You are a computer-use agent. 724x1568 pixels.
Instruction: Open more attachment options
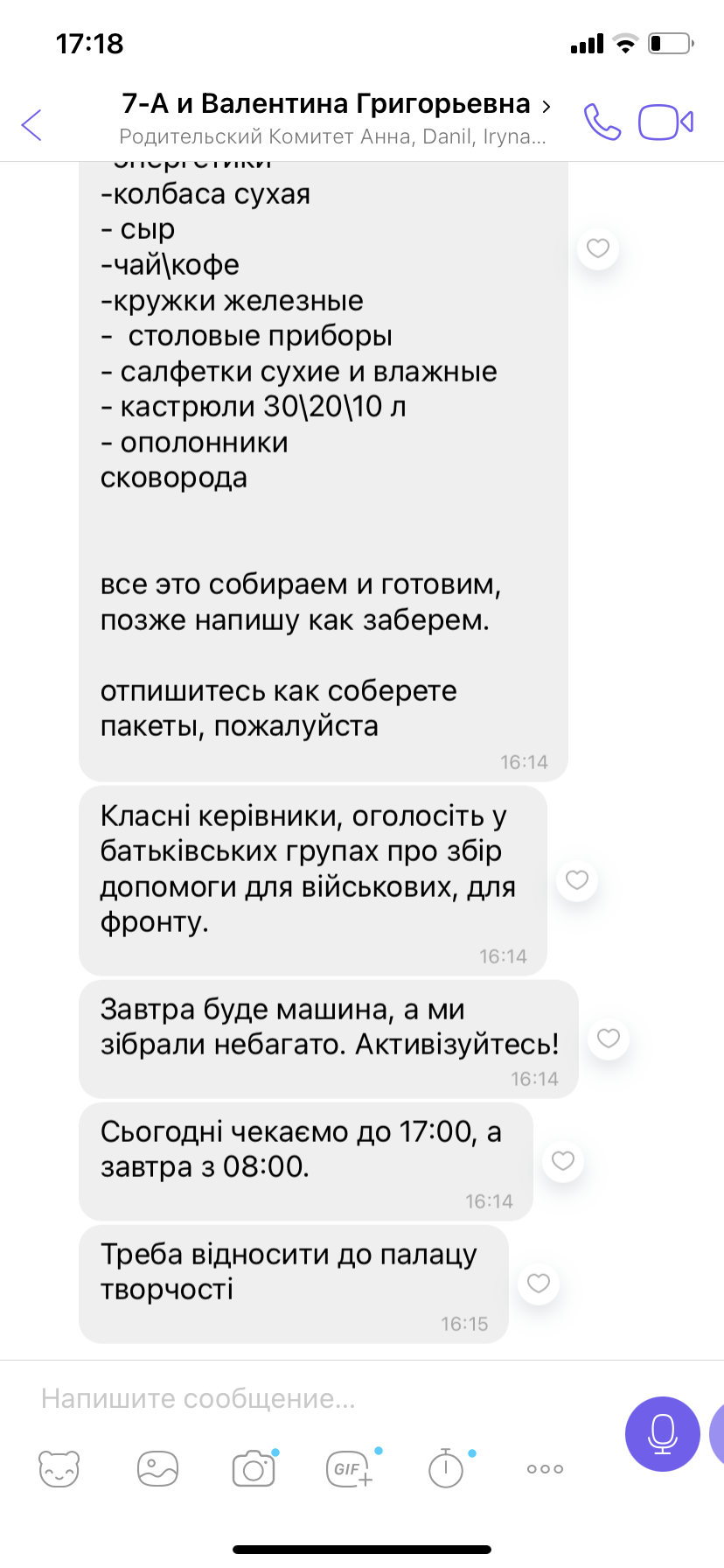pos(543,1468)
